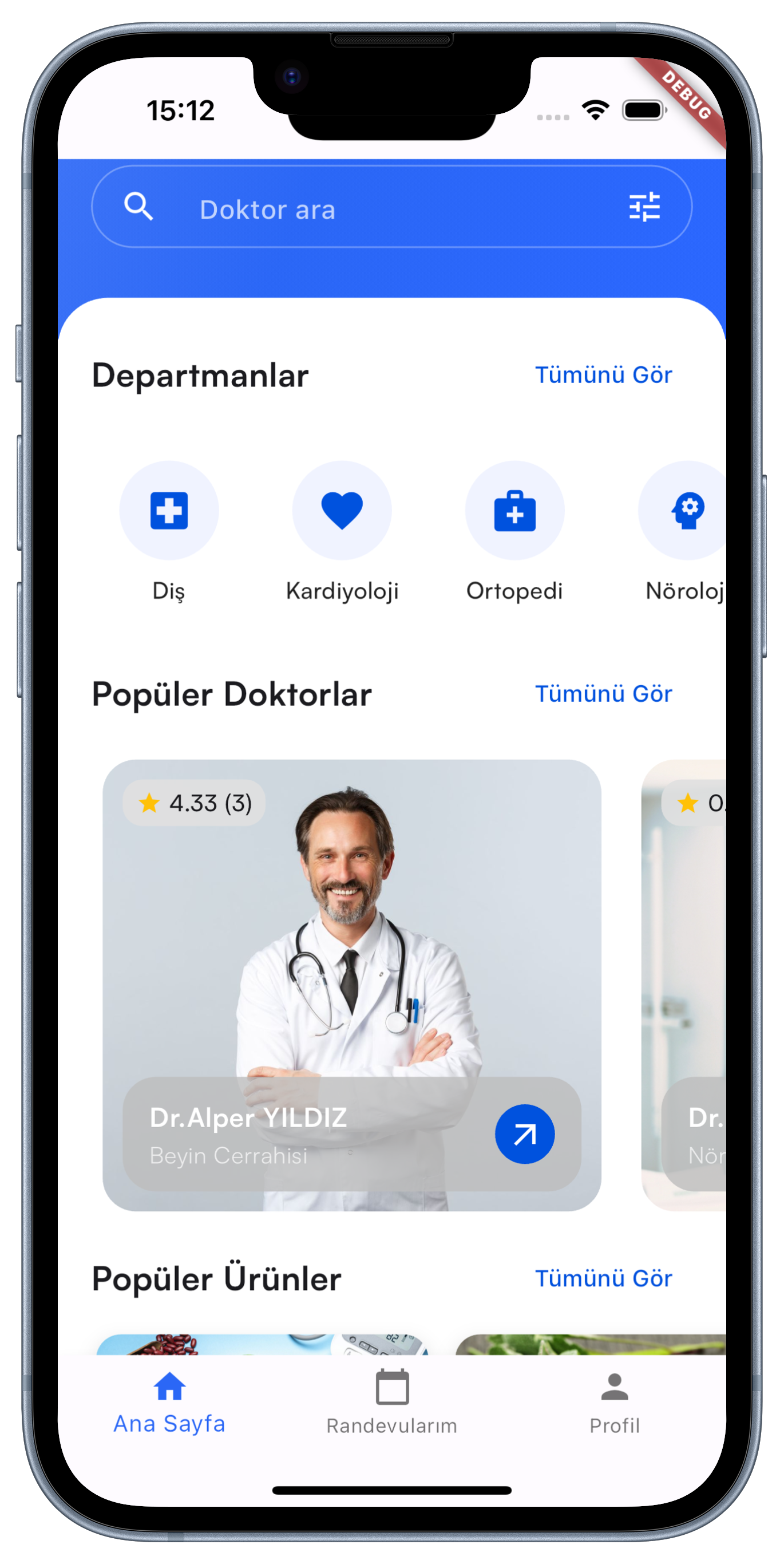Tap the arrow button on Dr. Alper YILDIZ

tap(524, 1133)
